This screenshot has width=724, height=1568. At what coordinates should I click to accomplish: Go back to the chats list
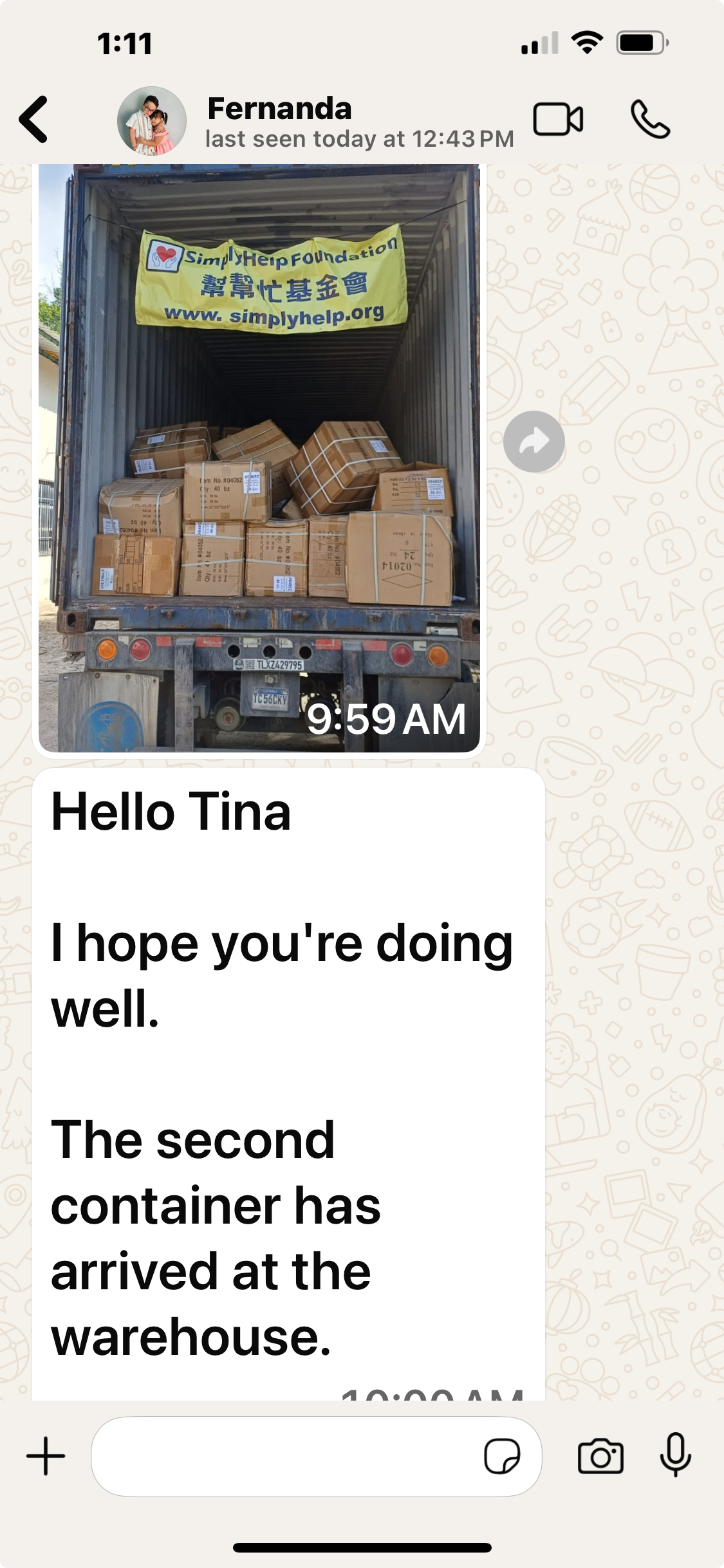[x=33, y=120]
